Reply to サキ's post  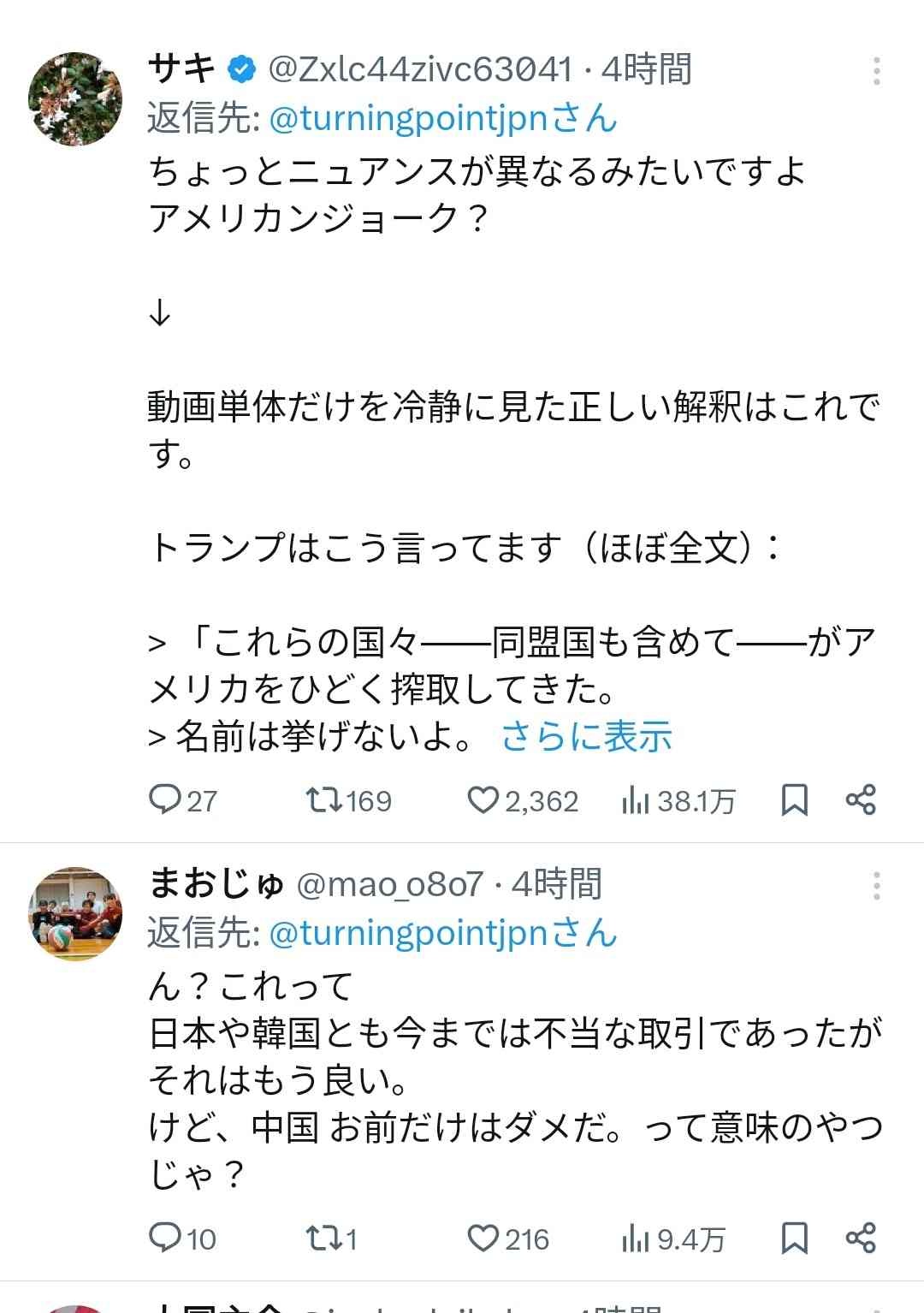click(163, 800)
